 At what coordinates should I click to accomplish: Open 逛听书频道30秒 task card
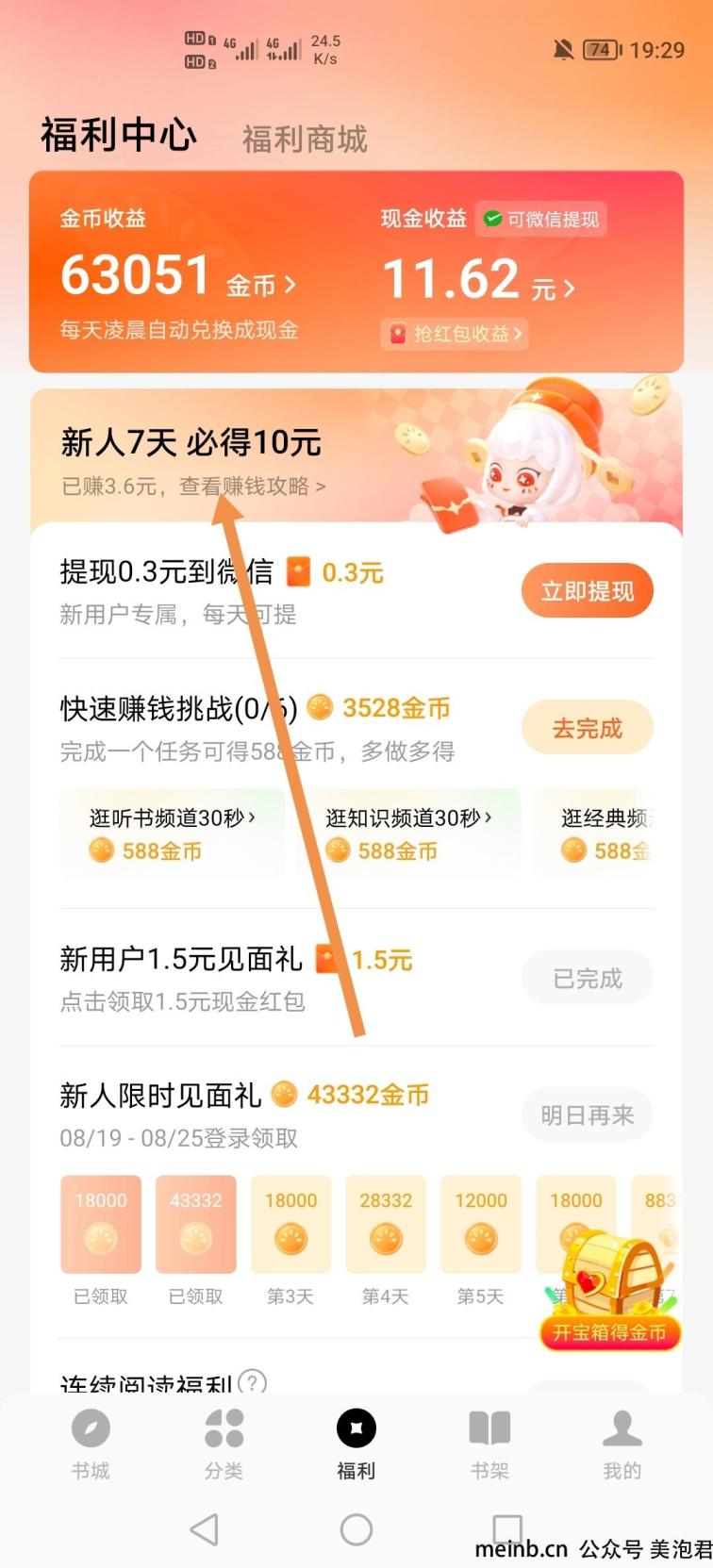tap(173, 834)
